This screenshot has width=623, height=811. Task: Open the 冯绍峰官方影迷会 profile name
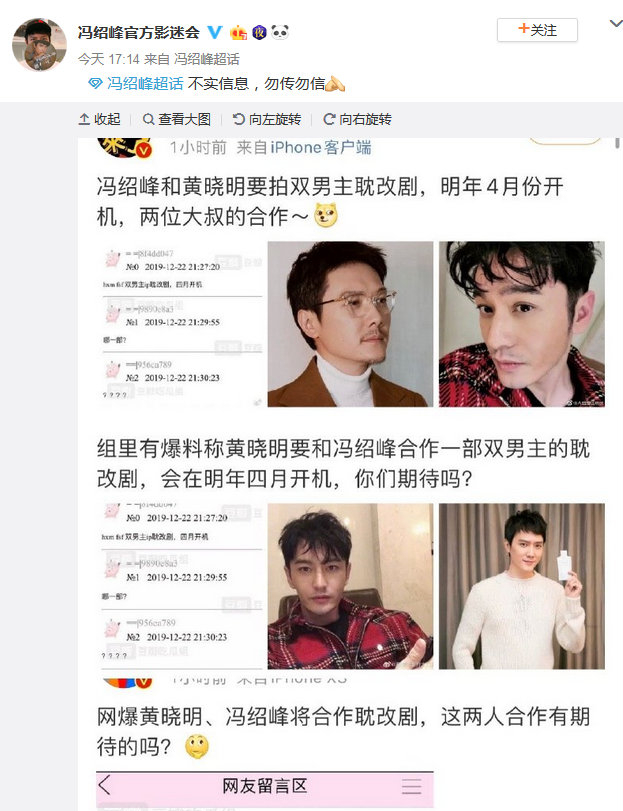140,32
